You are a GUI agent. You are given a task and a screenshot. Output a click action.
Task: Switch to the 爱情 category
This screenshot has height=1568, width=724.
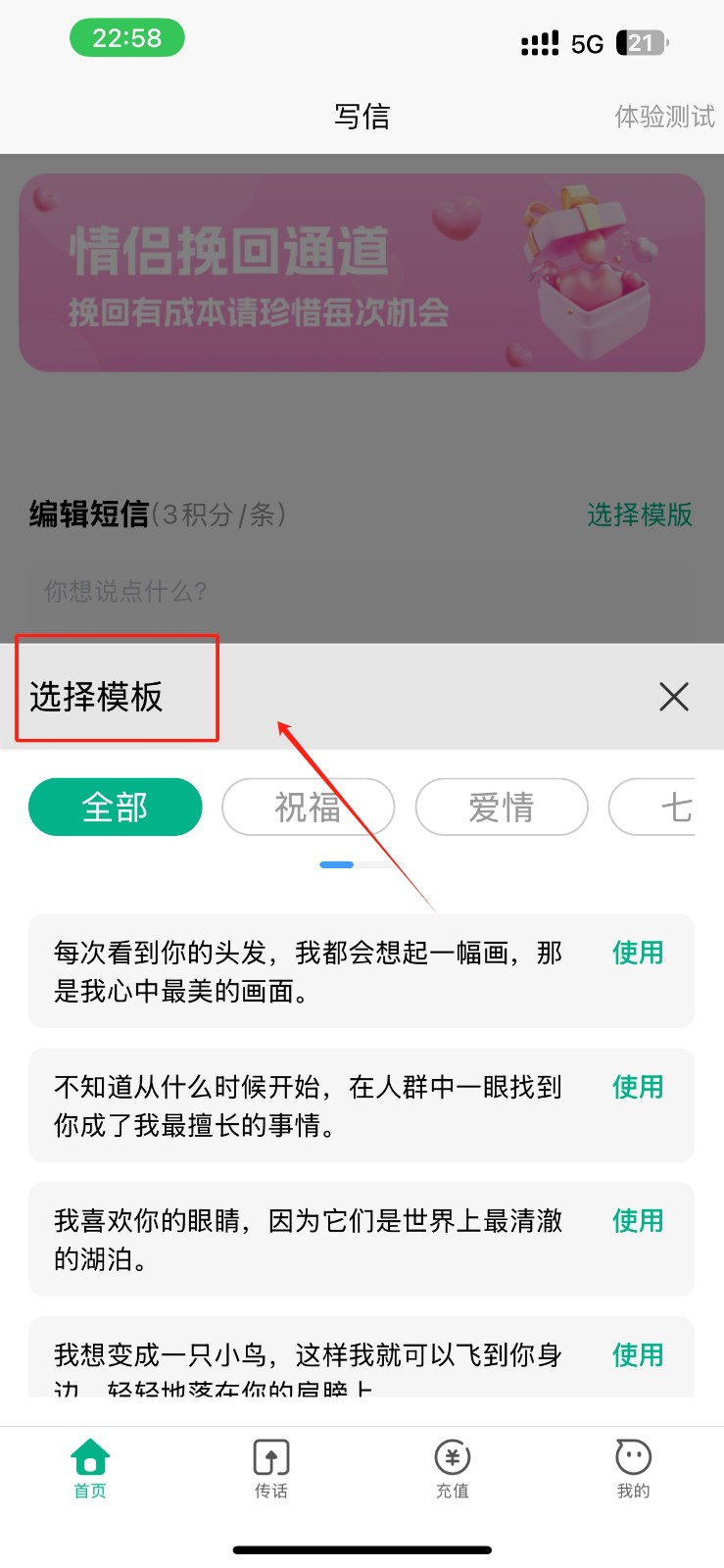(x=501, y=808)
